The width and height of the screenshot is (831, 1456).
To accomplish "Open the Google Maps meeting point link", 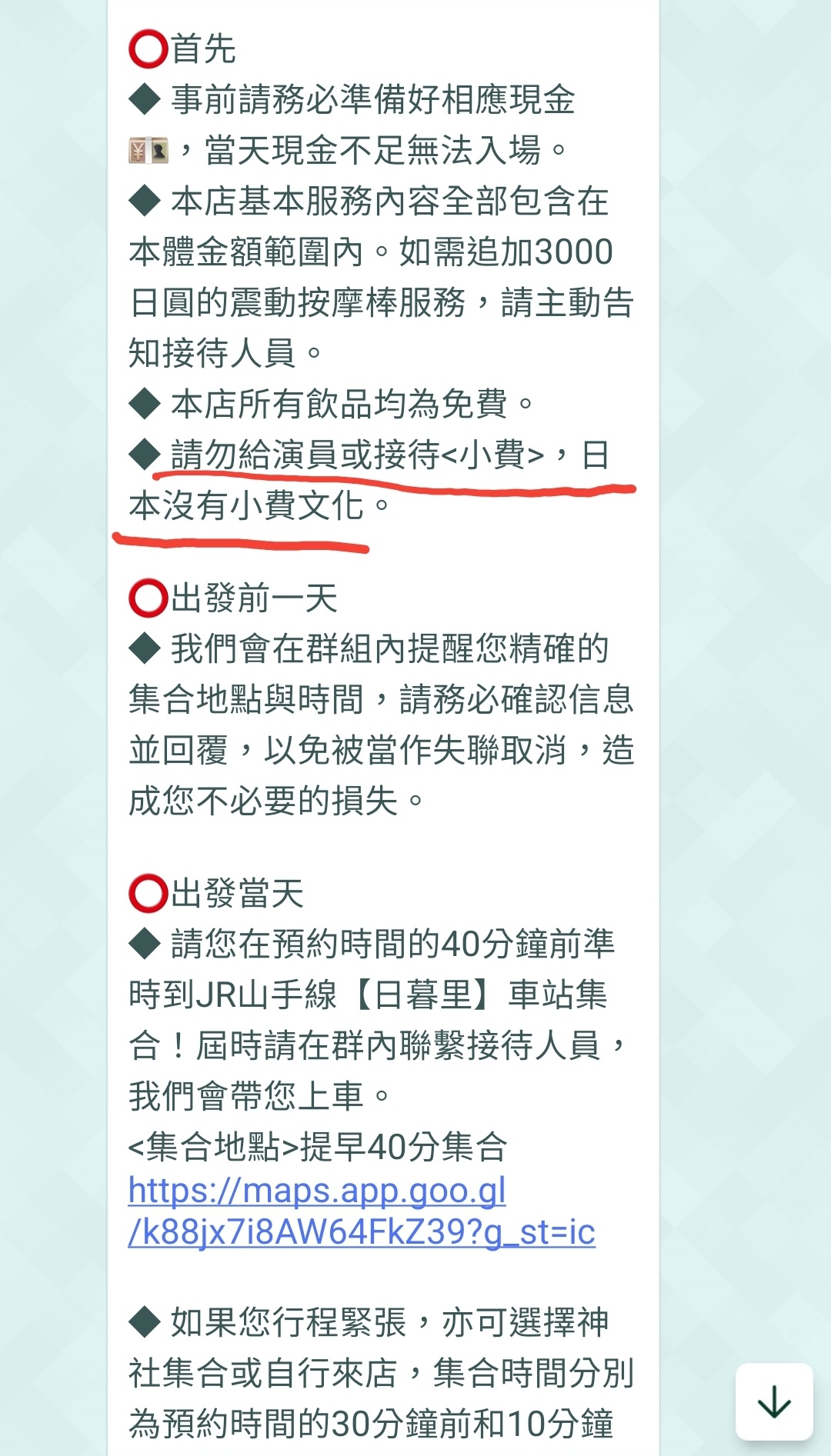I will point(362,1211).
